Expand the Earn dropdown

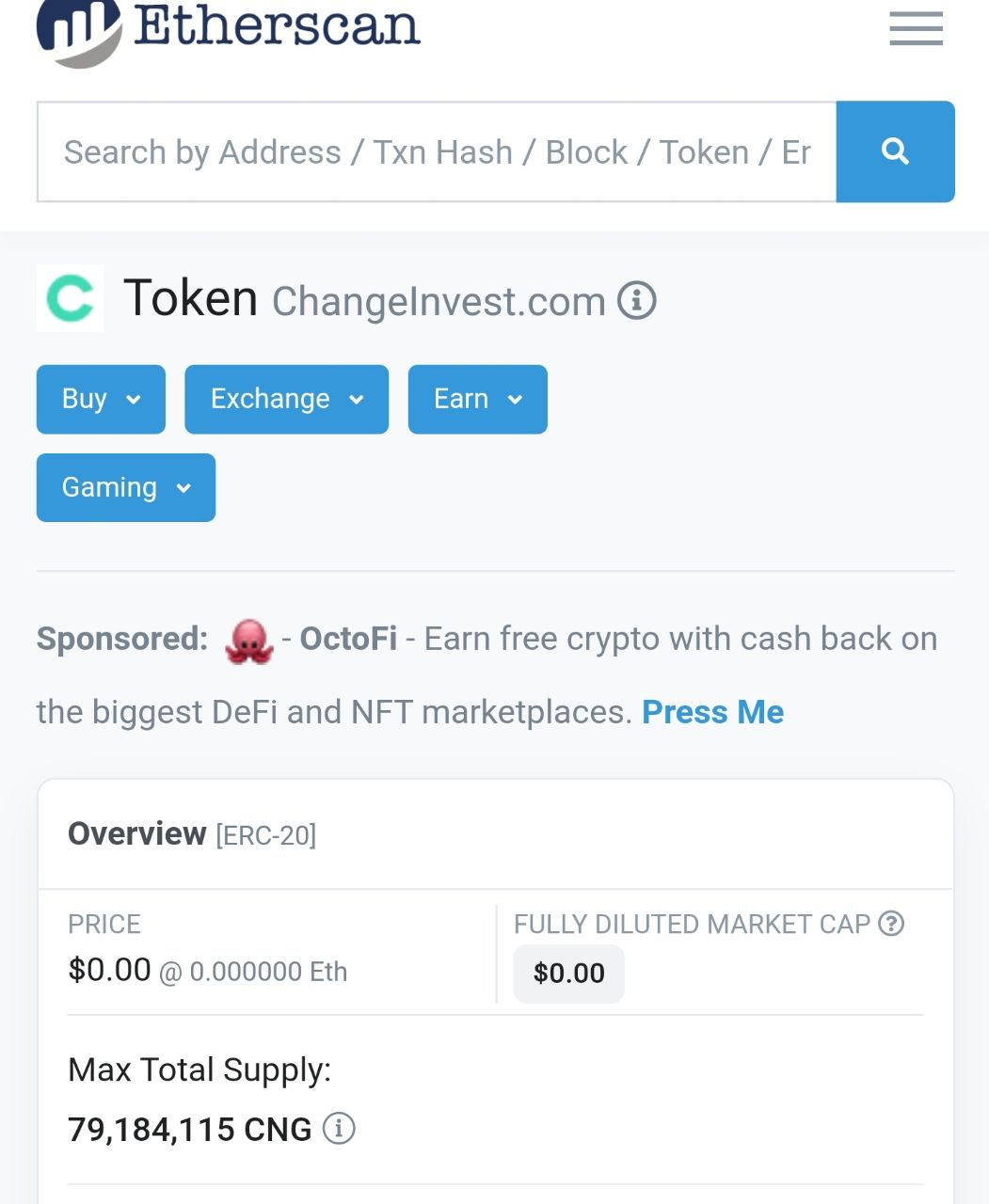click(x=477, y=400)
